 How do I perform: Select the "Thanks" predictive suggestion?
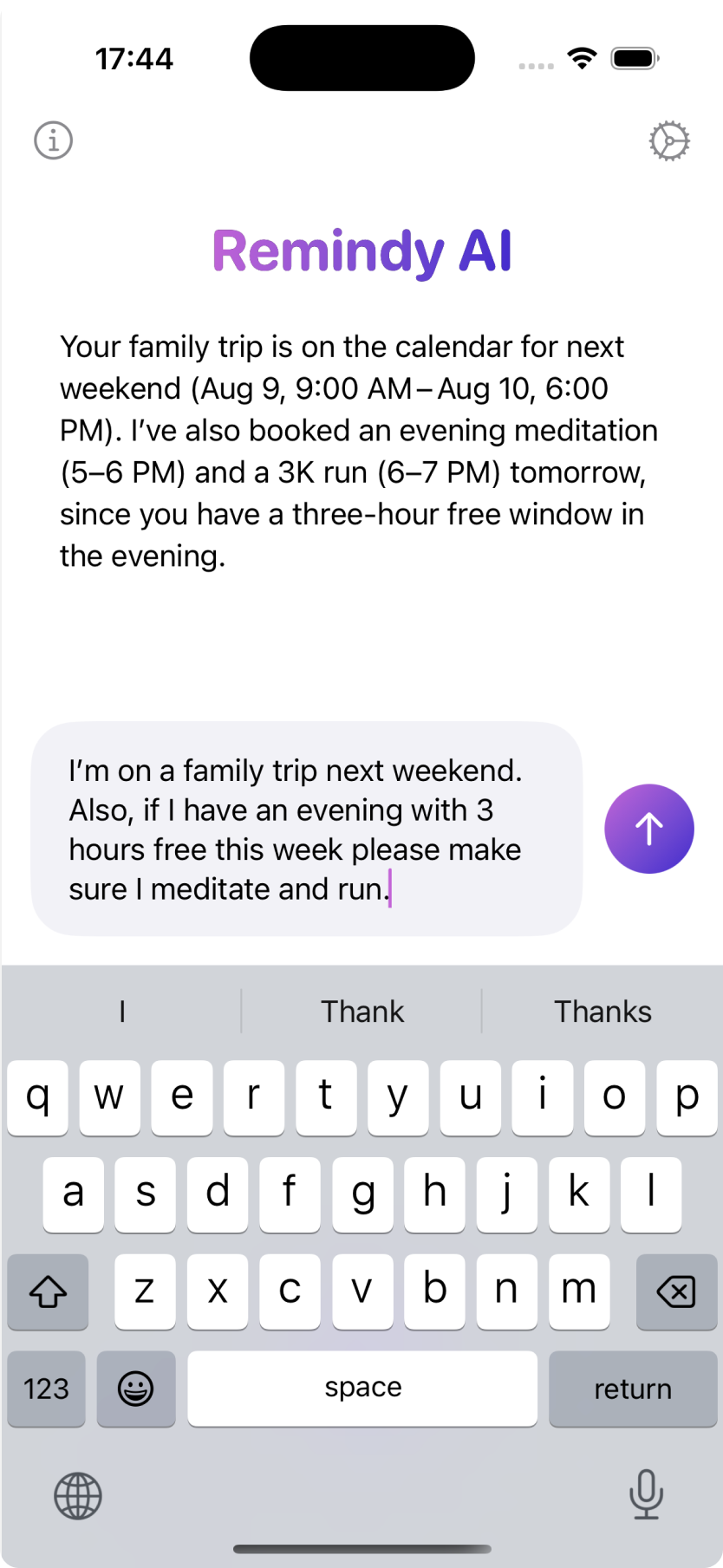pos(602,1011)
